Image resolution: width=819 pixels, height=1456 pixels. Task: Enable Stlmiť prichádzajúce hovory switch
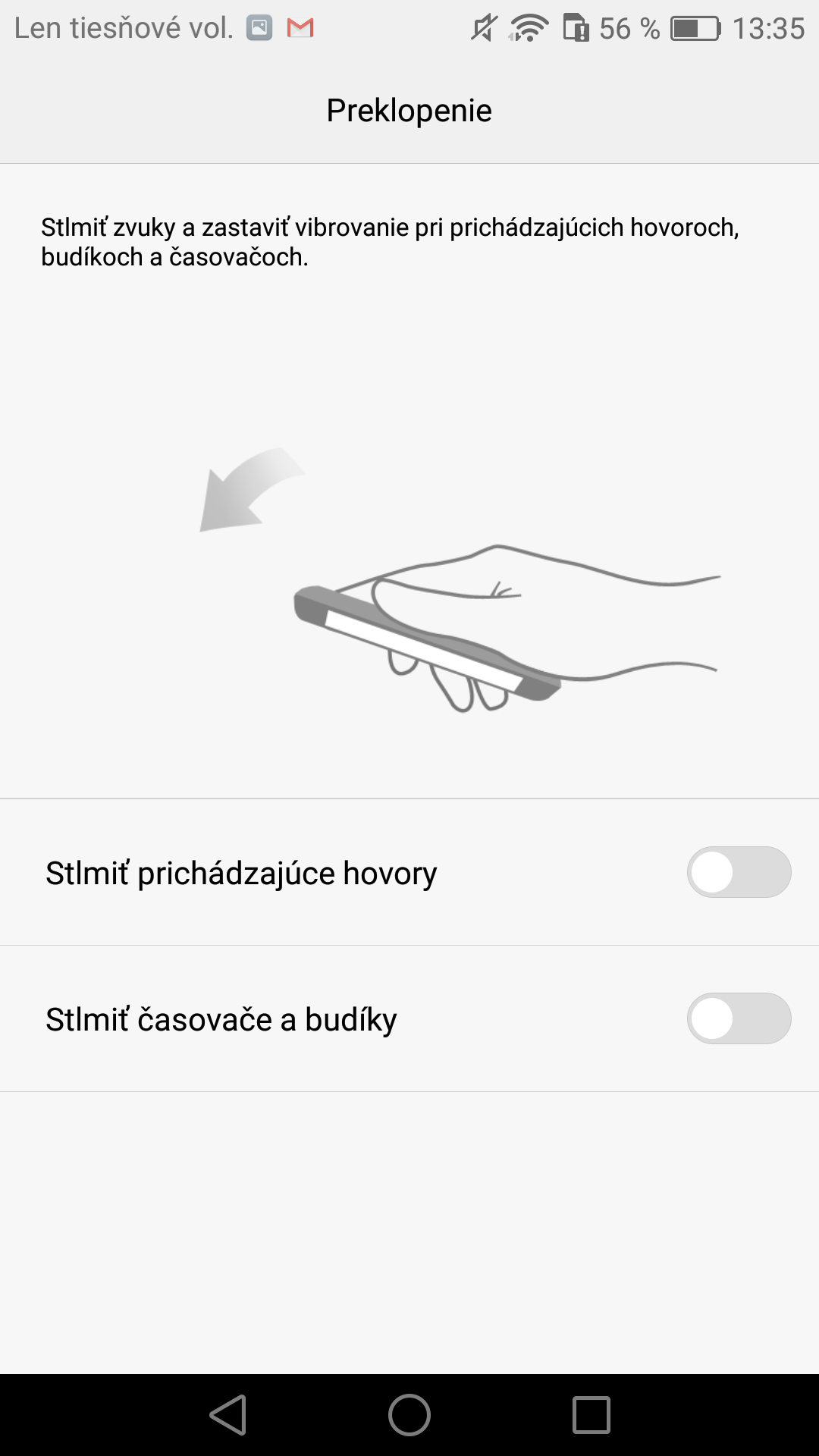[739, 872]
